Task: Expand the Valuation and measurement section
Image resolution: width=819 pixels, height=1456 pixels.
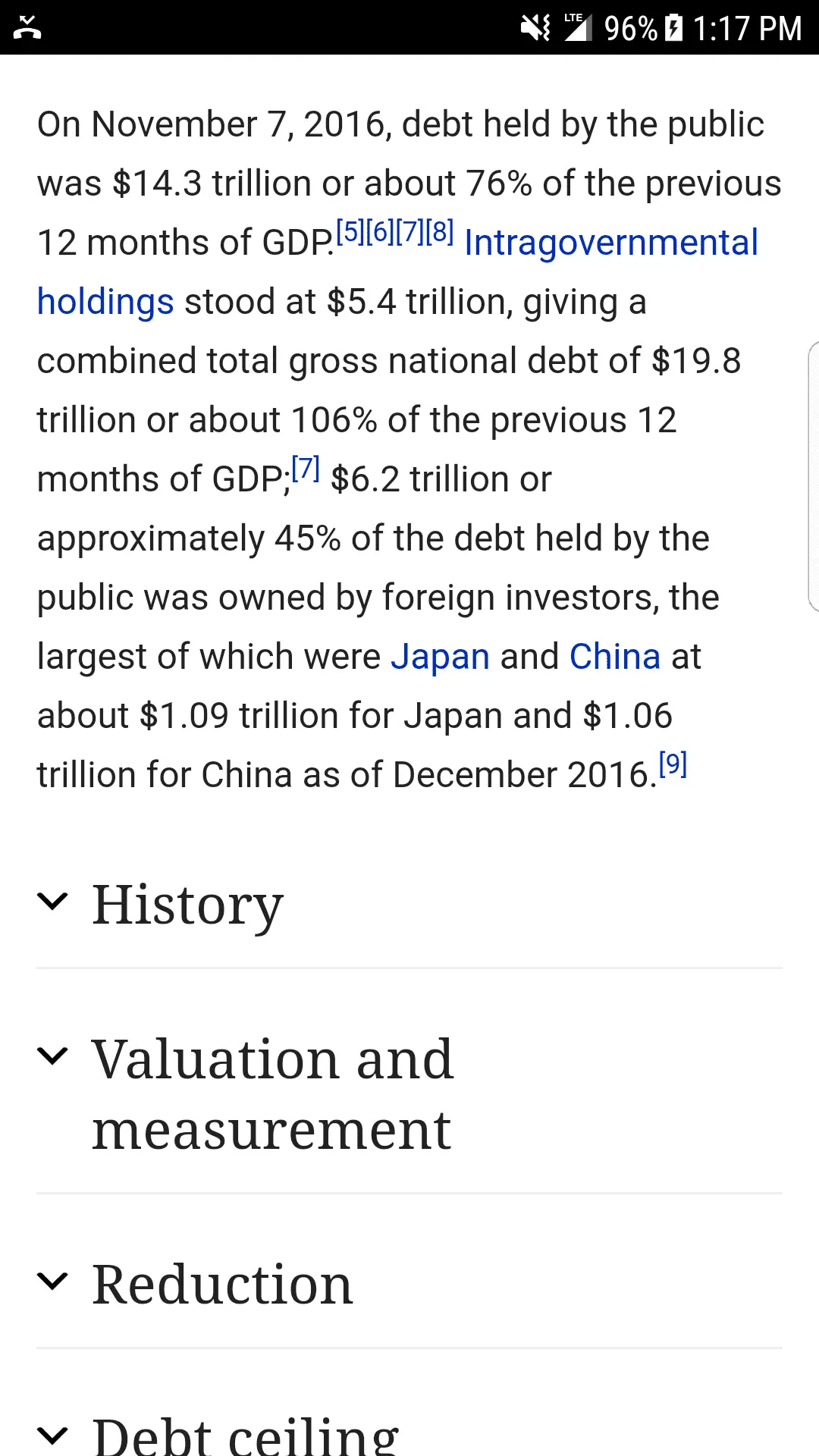Action: (271, 1093)
